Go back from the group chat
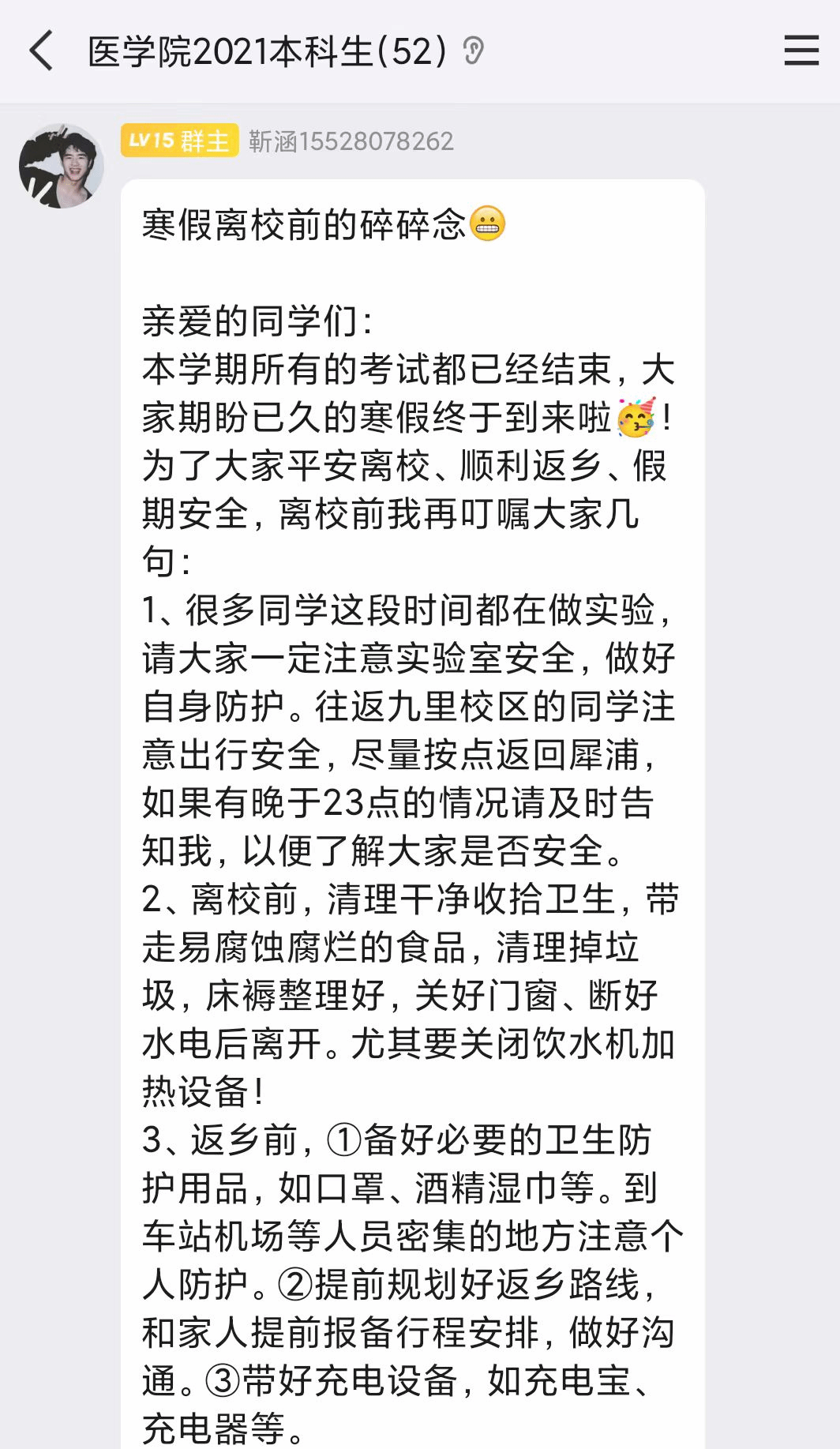The height and width of the screenshot is (1449, 840). pyautogui.click(x=41, y=51)
